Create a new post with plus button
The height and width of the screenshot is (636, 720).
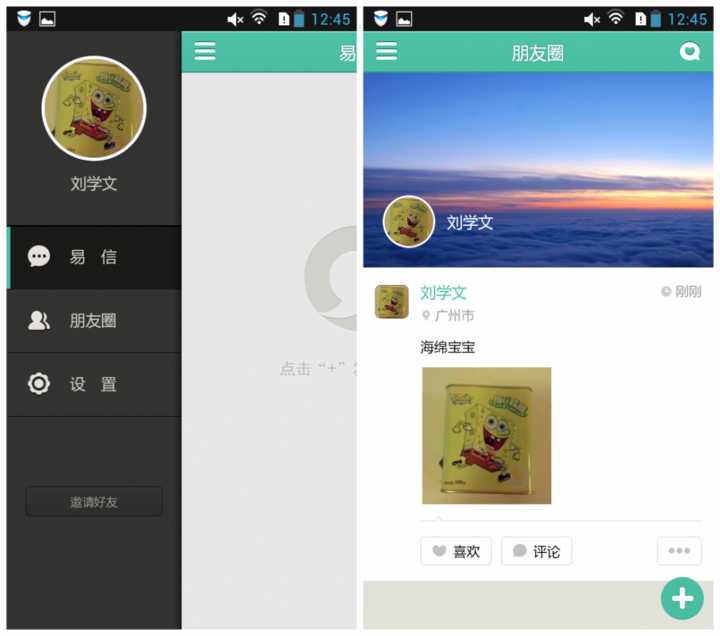(682, 598)
